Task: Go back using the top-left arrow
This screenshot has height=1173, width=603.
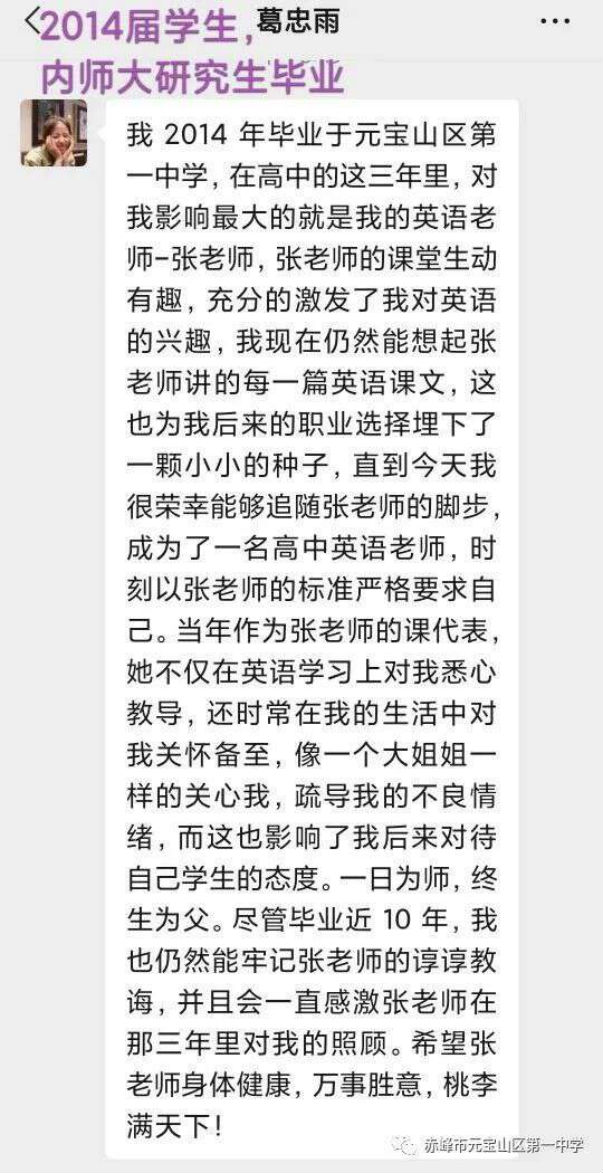Action: 31,22
